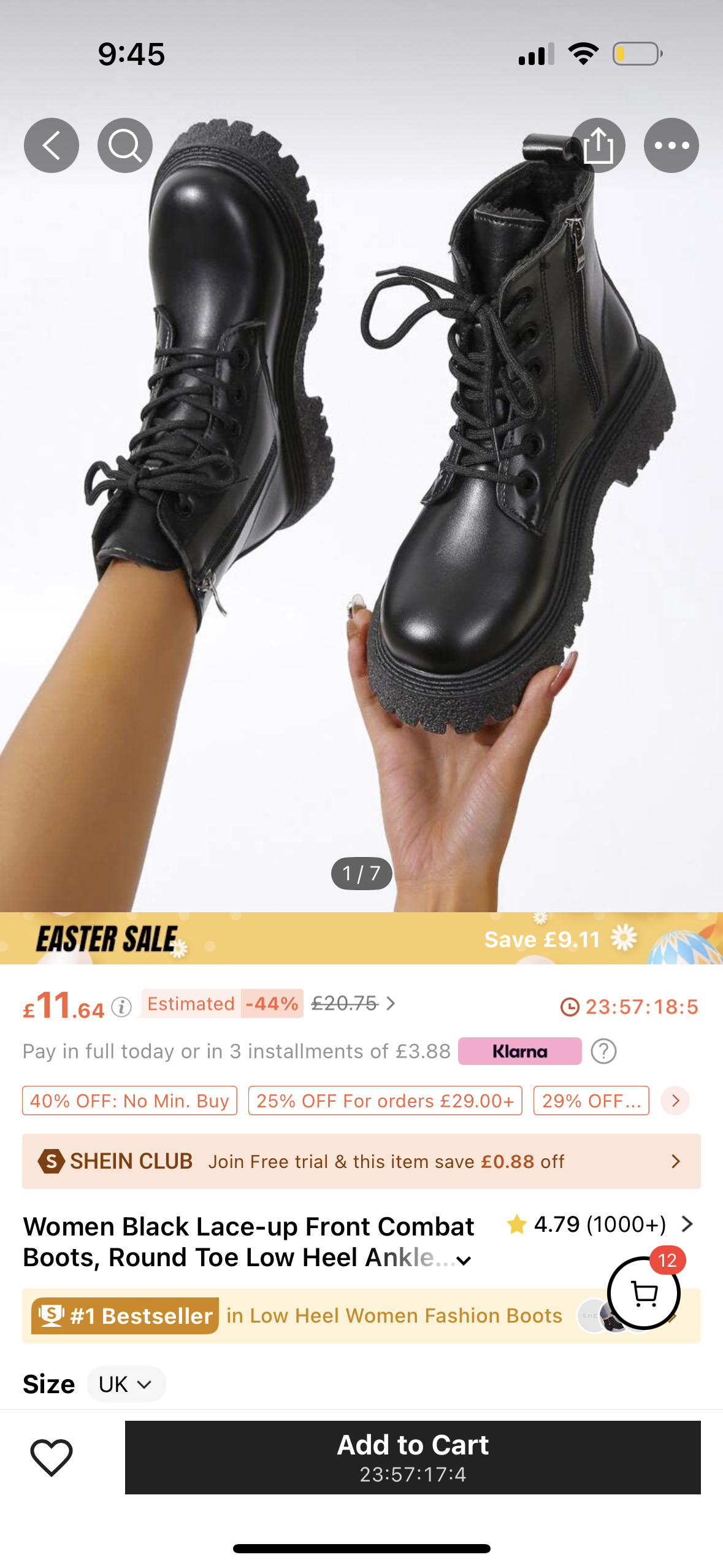
Task: Add the boots to cart
Action: pyautogui.click(x=413, y=1457)
